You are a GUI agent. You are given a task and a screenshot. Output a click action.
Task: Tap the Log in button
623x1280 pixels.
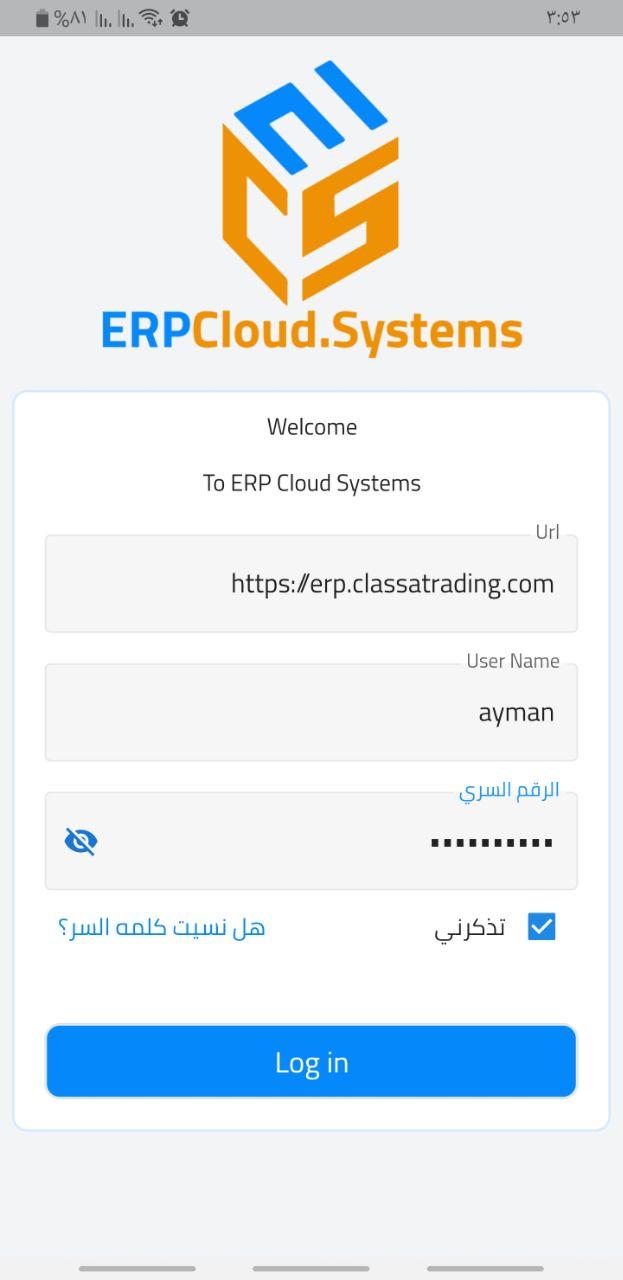pyautogui.click(x=311, y=1062)
